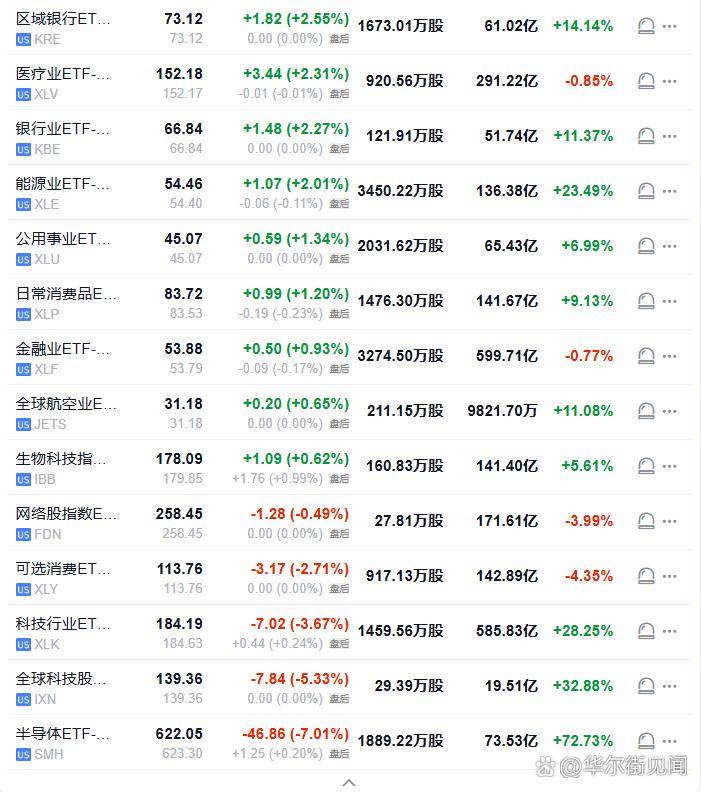Set an alert bell for FDN
Viewport: 701px width, 792px height.
(x=646, y=521)
